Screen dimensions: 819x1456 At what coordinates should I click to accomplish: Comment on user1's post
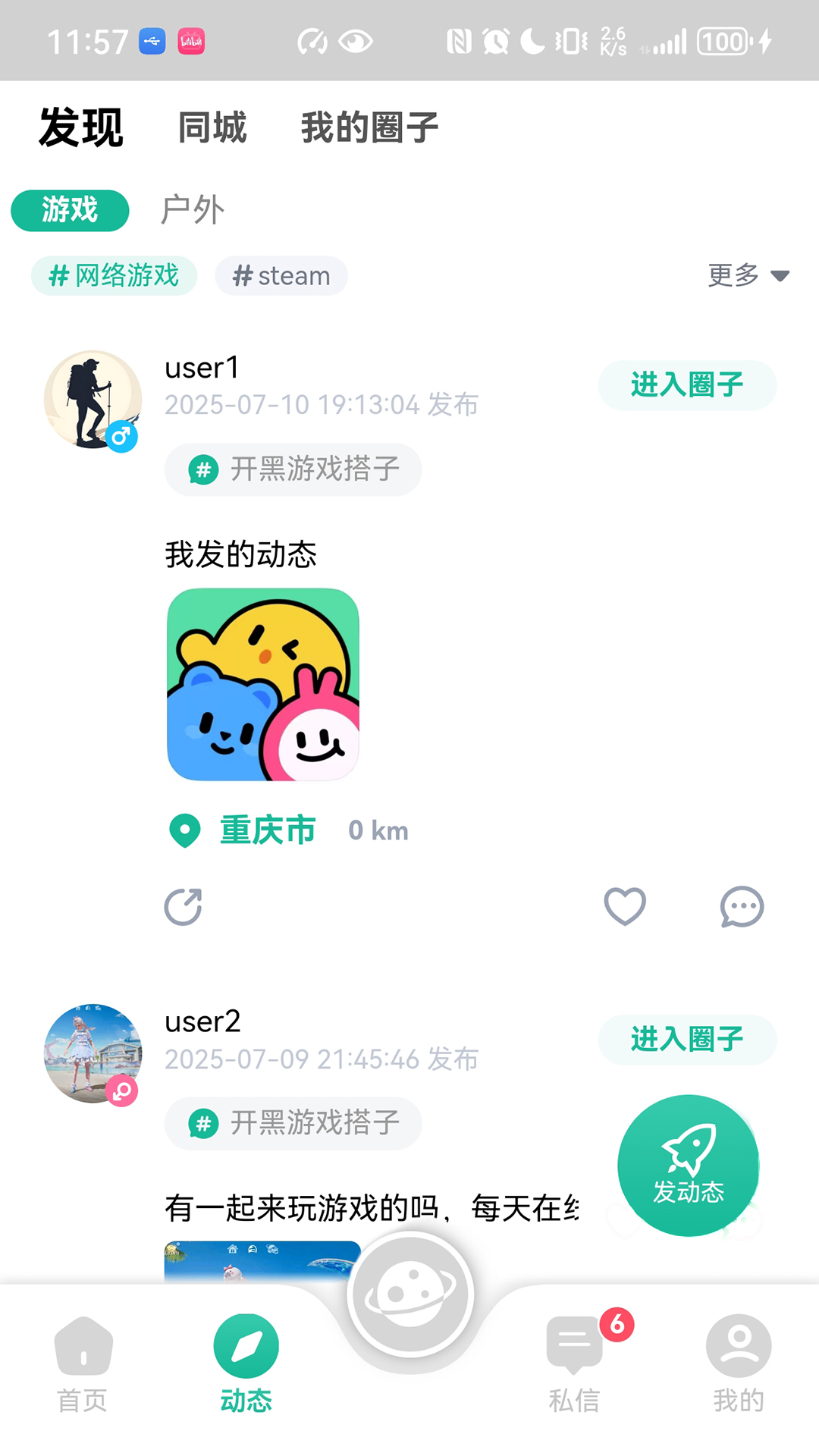coord(742,906)
